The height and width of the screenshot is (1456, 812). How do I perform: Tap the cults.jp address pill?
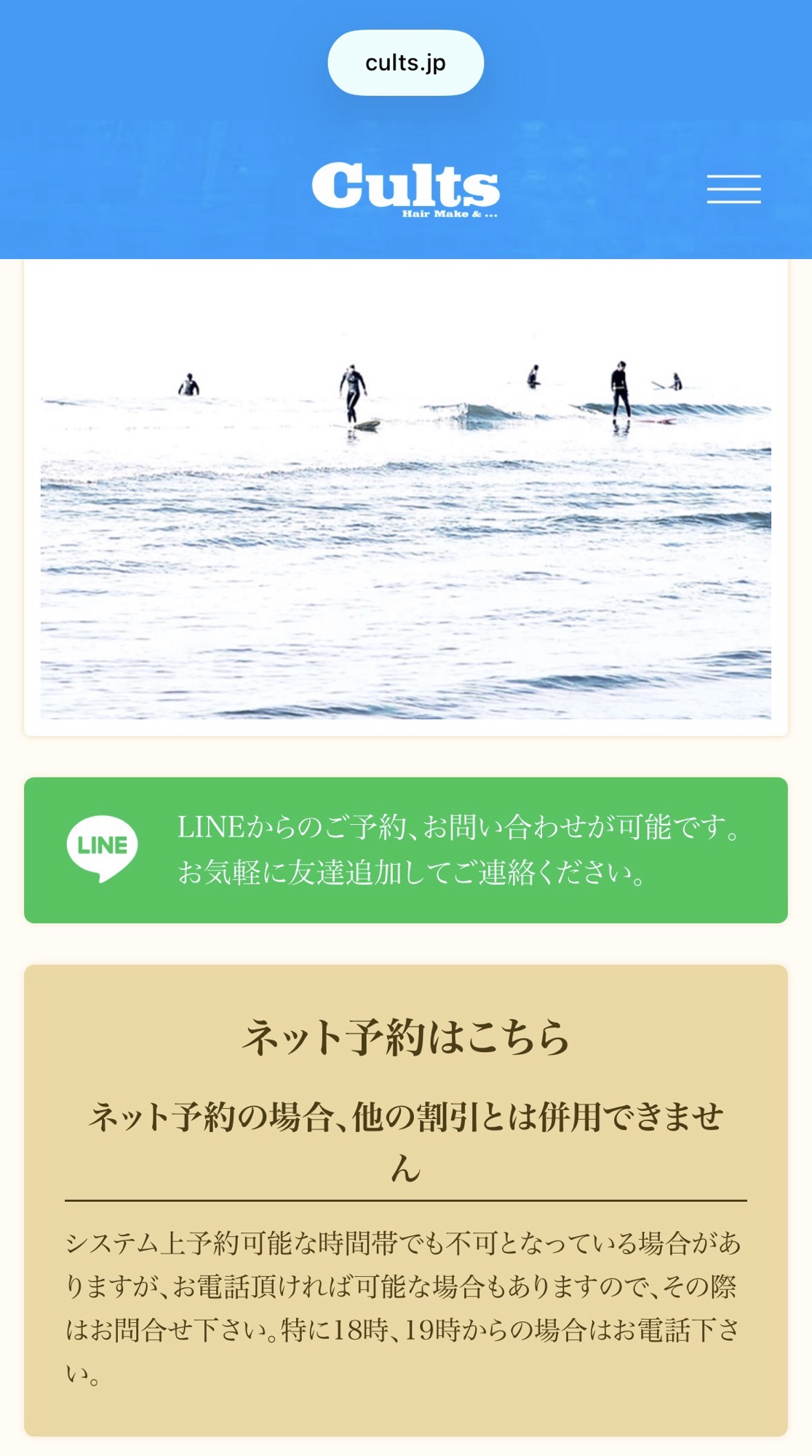point(405,63)
